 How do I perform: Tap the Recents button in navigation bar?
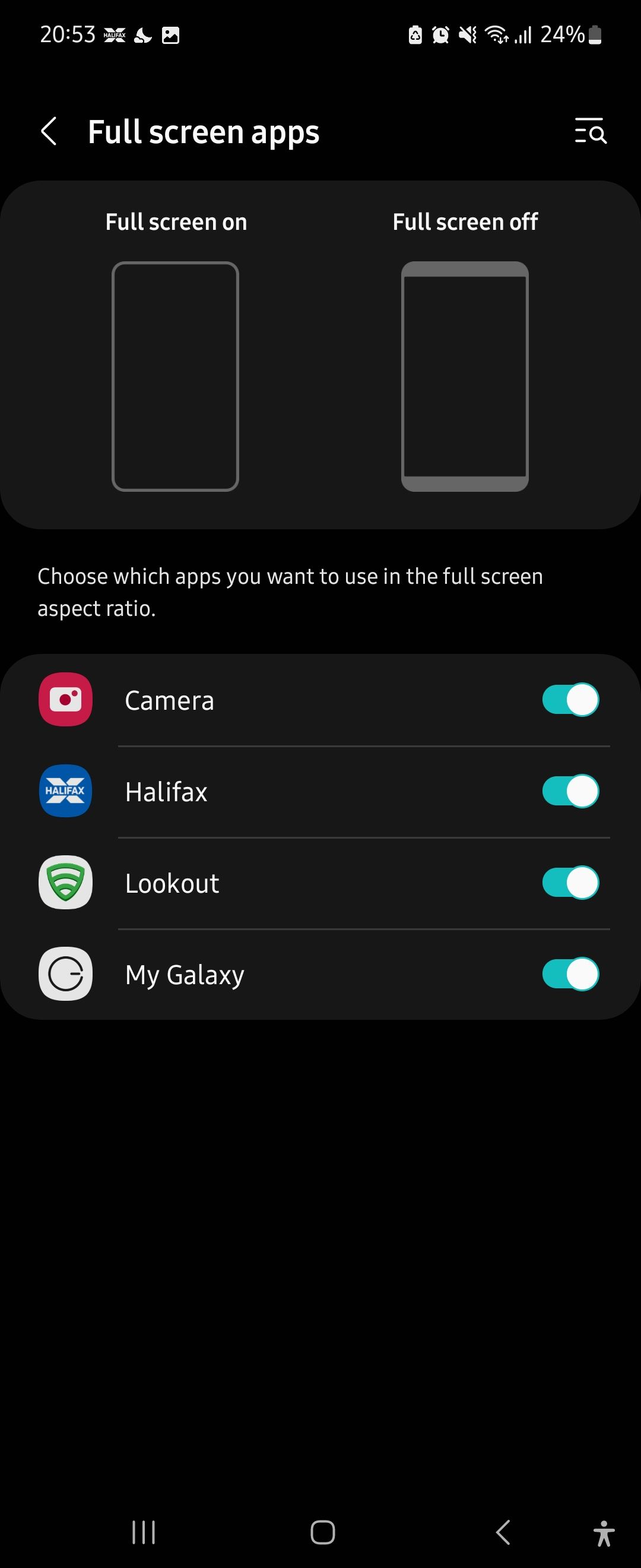coord(142,1534)
